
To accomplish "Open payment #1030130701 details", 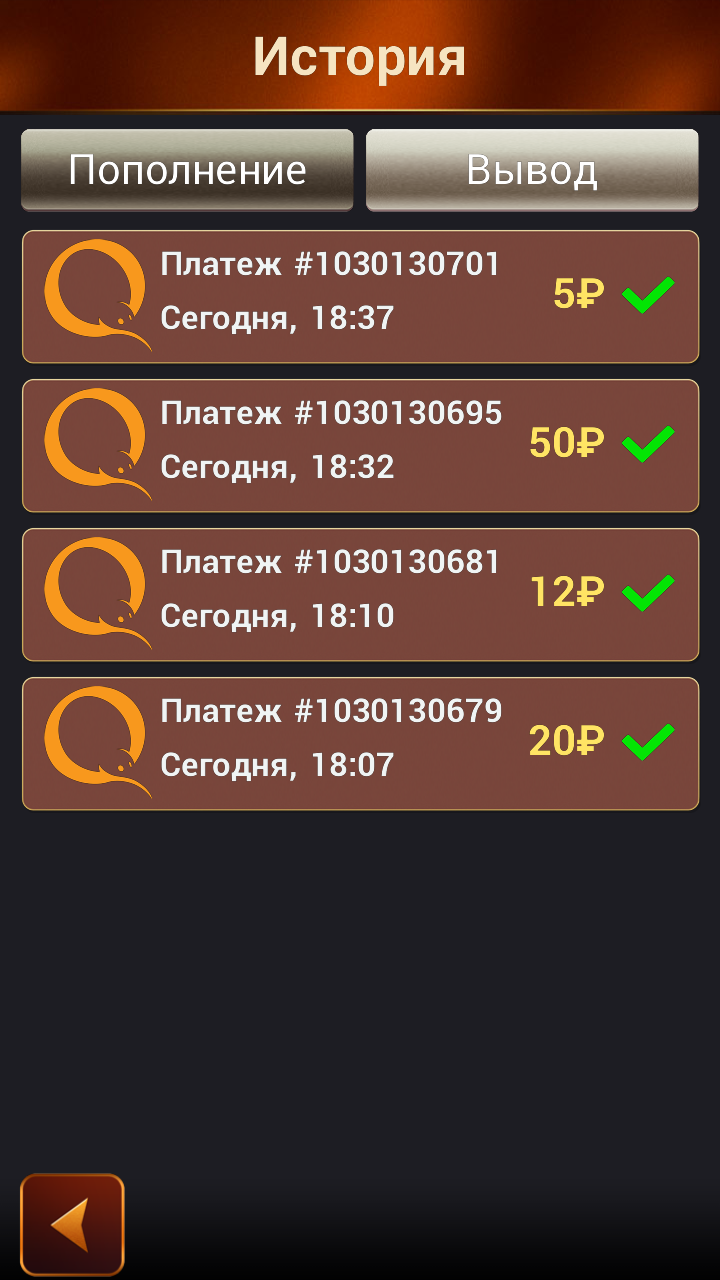I will tap(360, 296).
